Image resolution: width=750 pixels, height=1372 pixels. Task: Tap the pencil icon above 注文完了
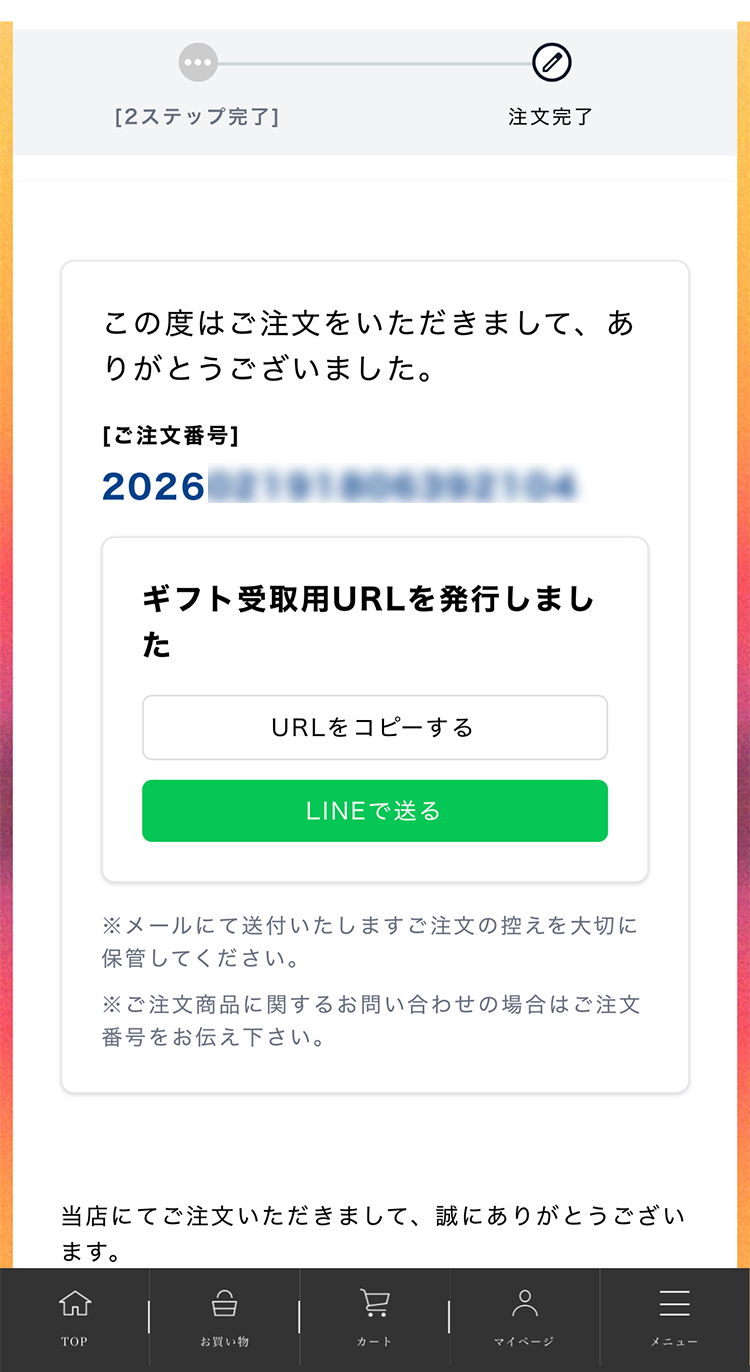[548, 60]
